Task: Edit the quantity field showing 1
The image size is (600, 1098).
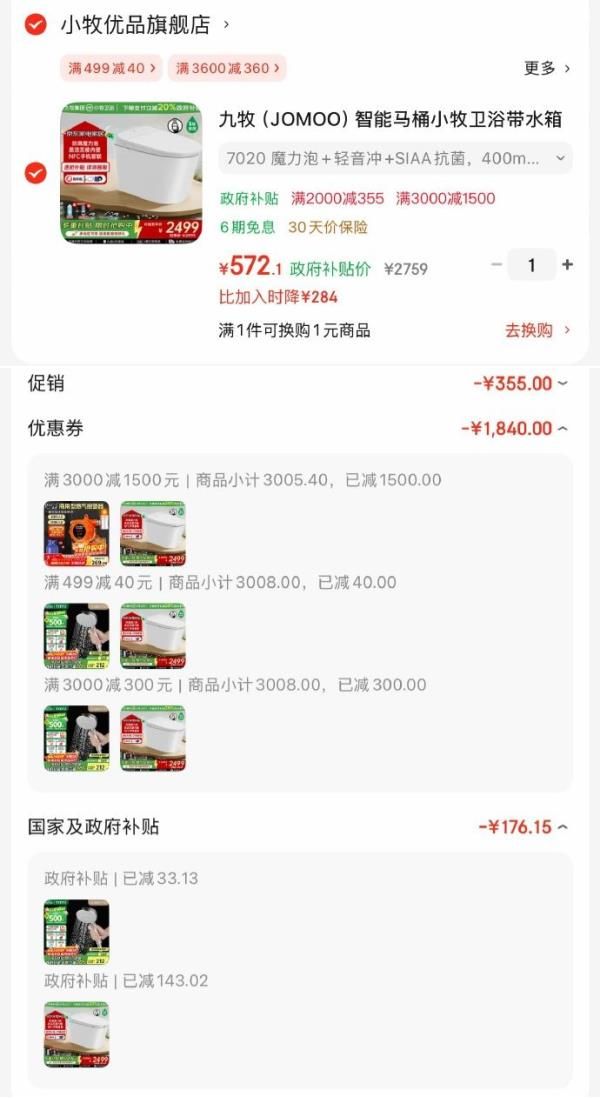Action: [532, 265]
